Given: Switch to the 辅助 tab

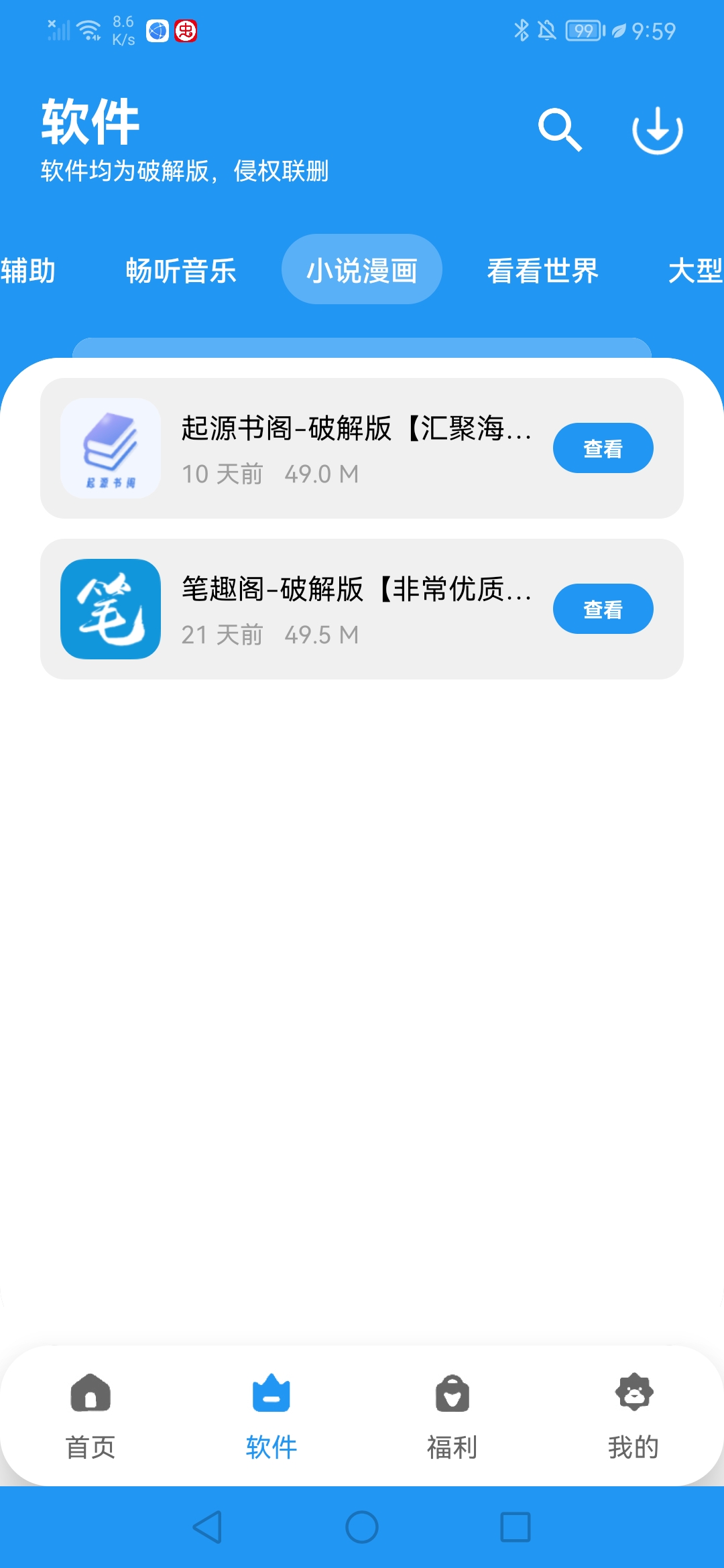Looking at the screenshot, I should (x=27, y=271).
